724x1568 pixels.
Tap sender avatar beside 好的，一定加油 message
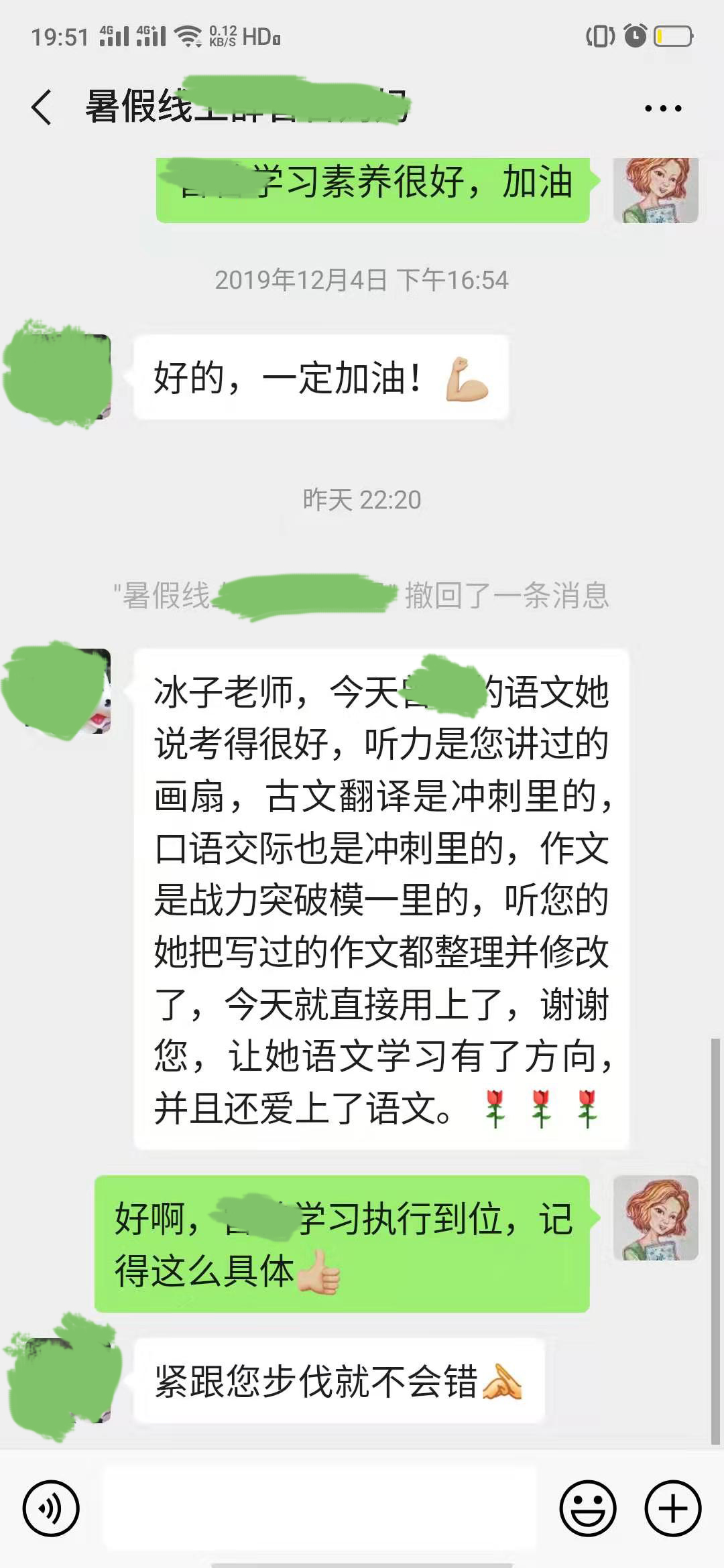pyautogui.click(x=67, y=377)
